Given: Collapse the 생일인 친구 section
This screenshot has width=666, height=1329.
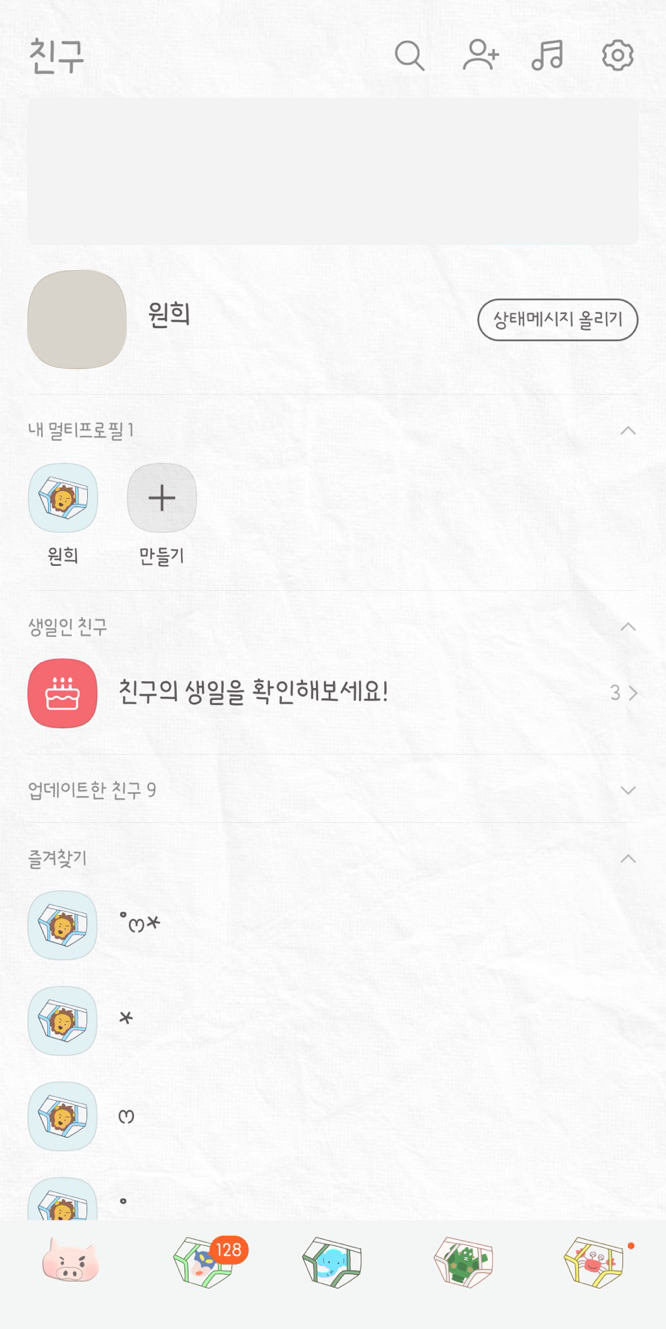Looking at the screenshot, I should [x=628, y=627].
